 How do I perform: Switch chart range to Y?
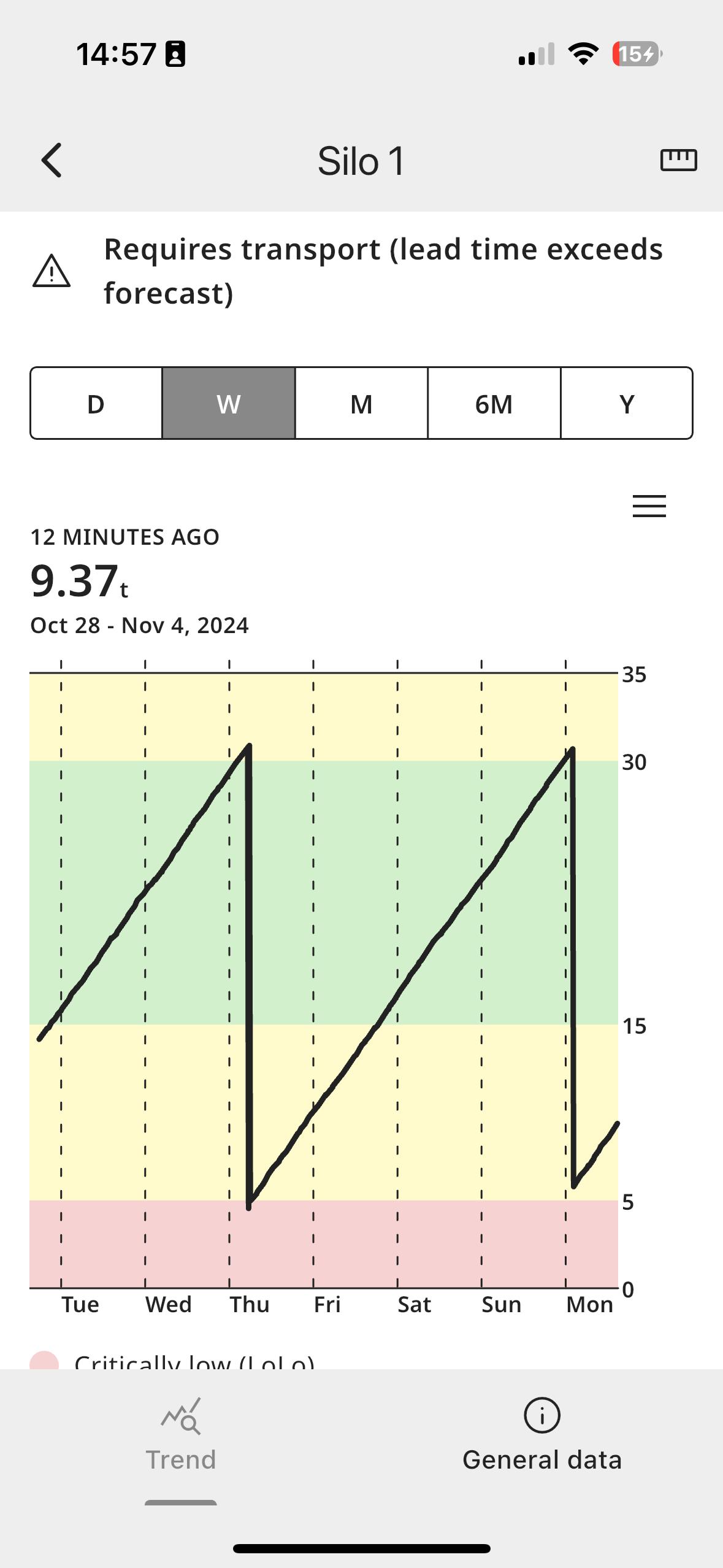coord(626,404)
